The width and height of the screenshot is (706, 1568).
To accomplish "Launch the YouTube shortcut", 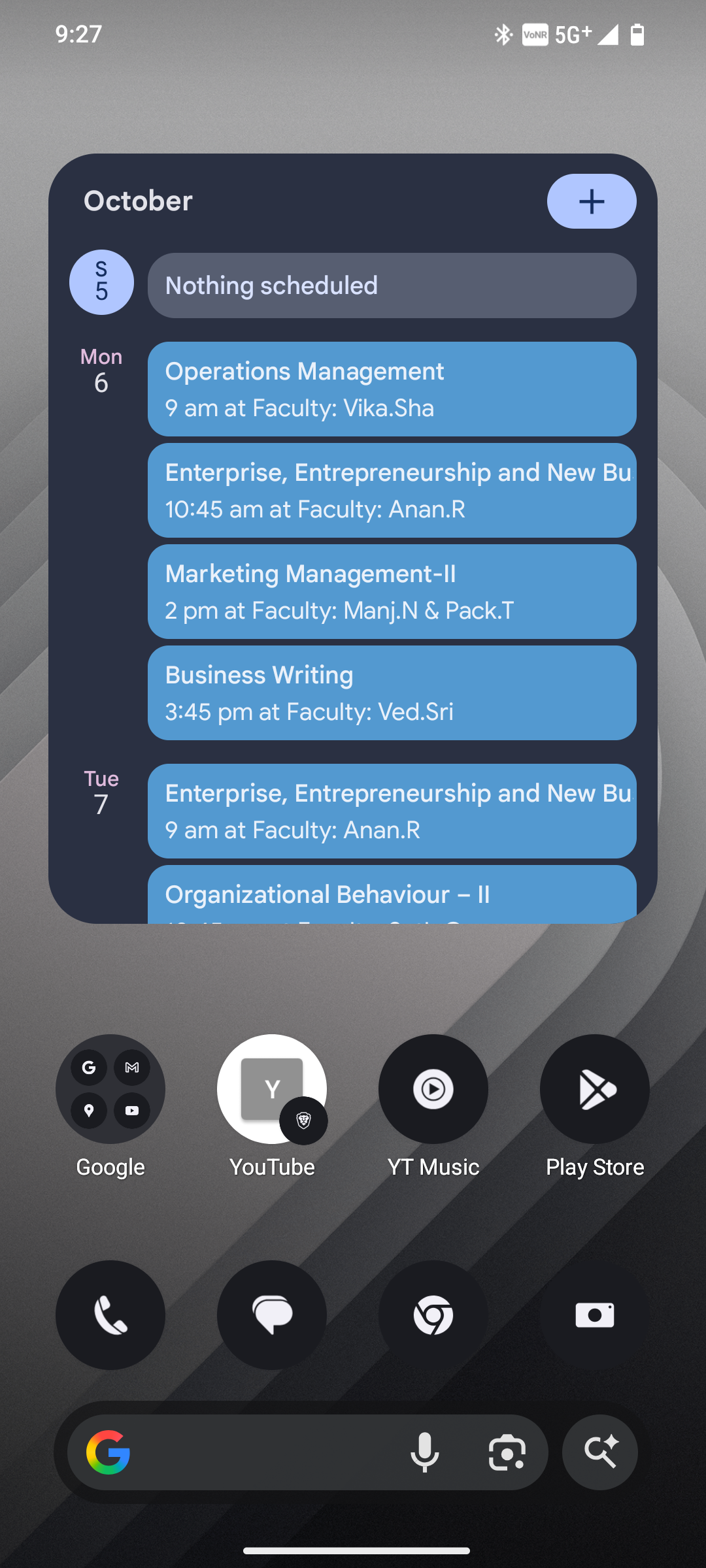I will click(x=272, y=1089).
